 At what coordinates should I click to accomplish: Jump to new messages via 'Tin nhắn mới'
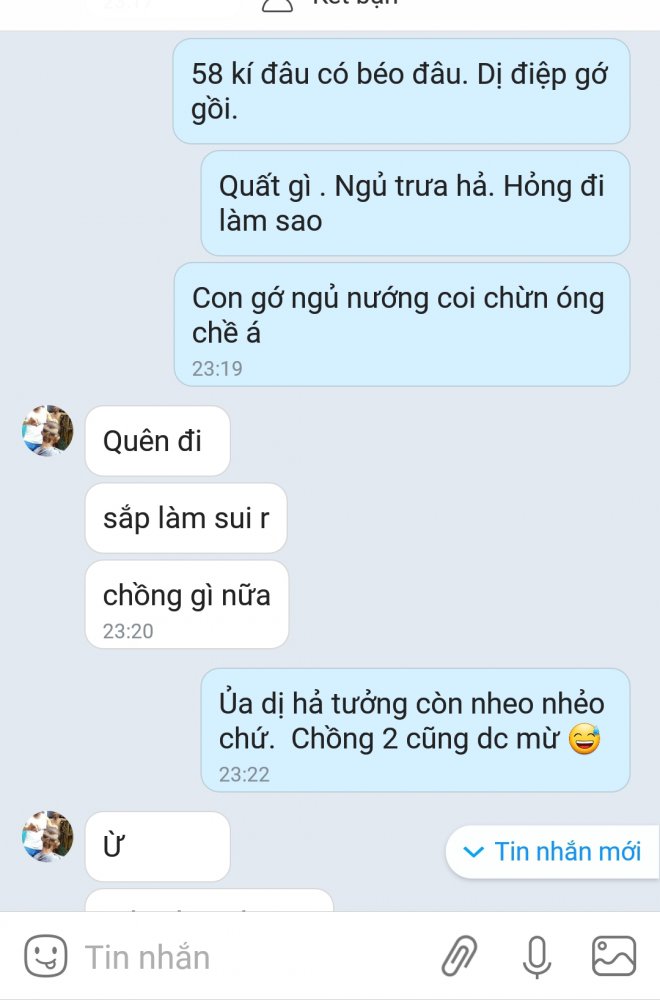pos(553,852)
